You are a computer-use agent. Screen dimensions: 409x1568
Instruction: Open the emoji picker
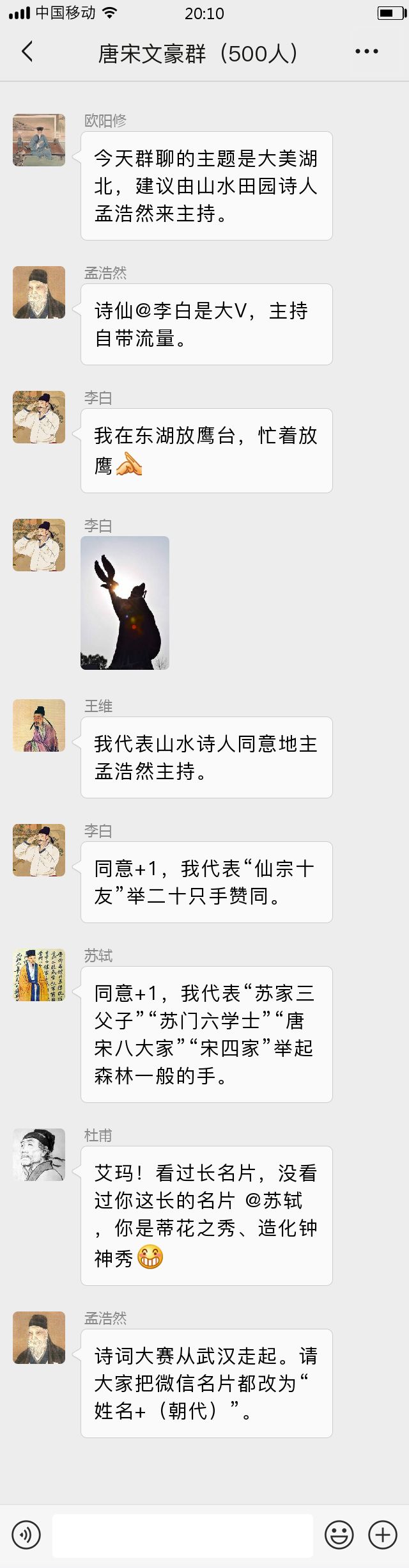coord(339,1534)
